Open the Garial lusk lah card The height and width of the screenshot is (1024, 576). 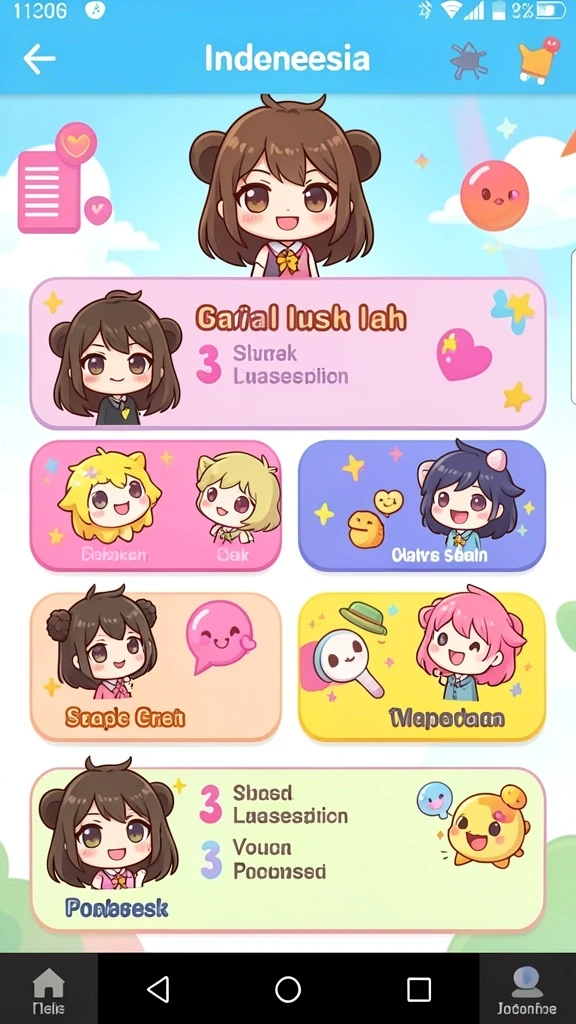point(287,353)
